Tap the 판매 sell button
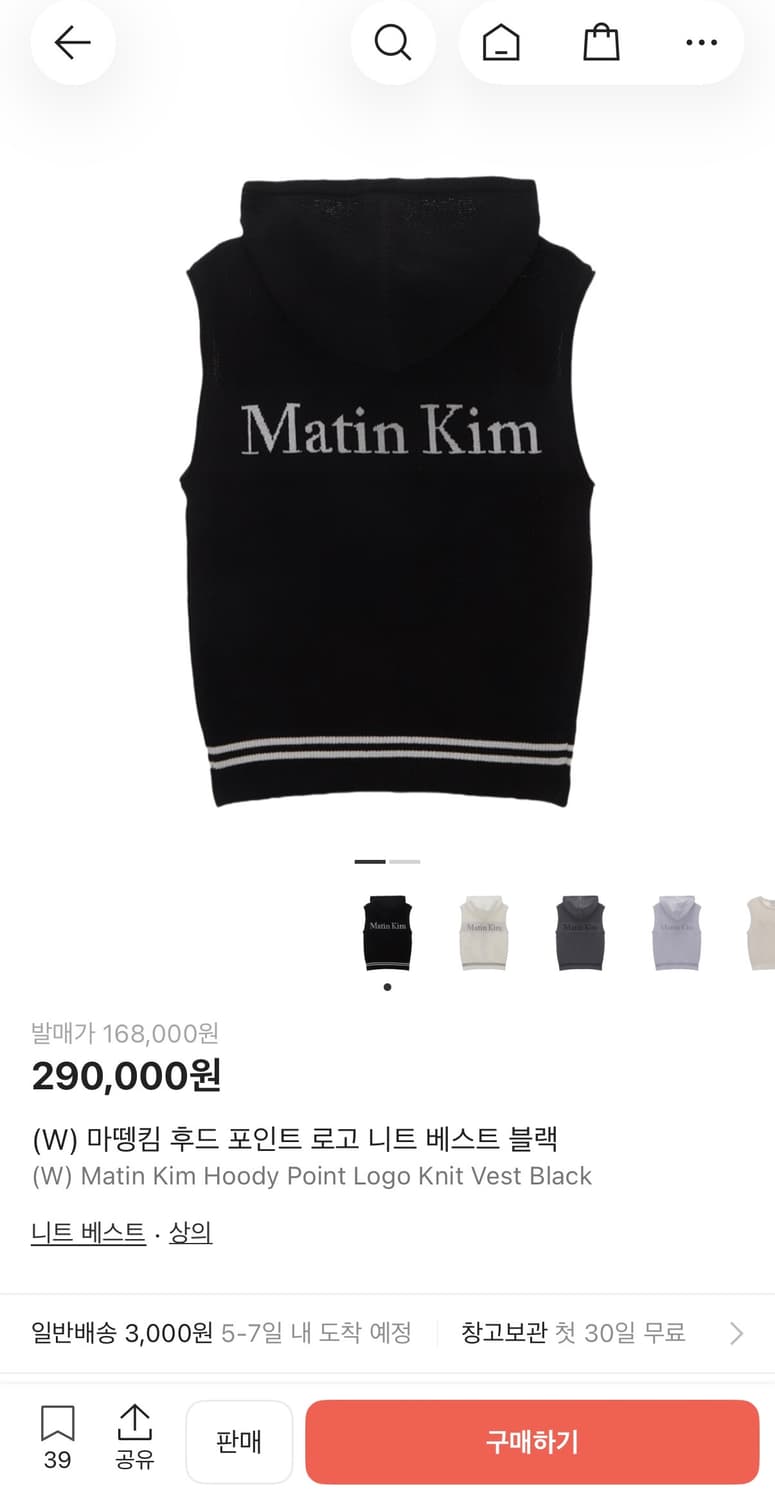The image size is (775, 1500). point(239,1440)
